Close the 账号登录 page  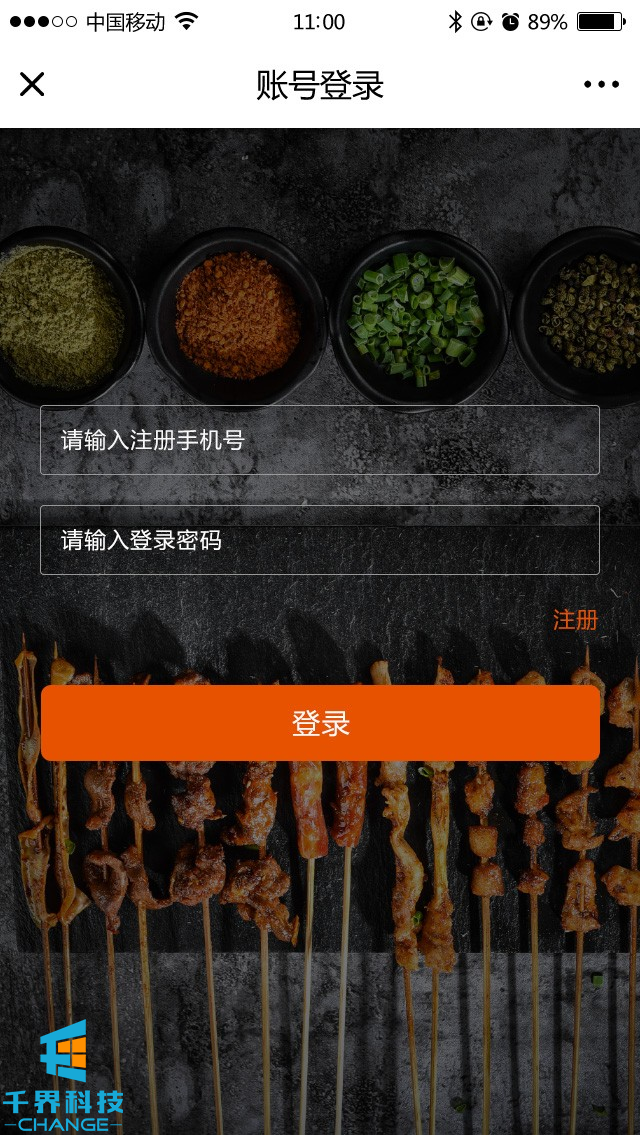(32, 85)
